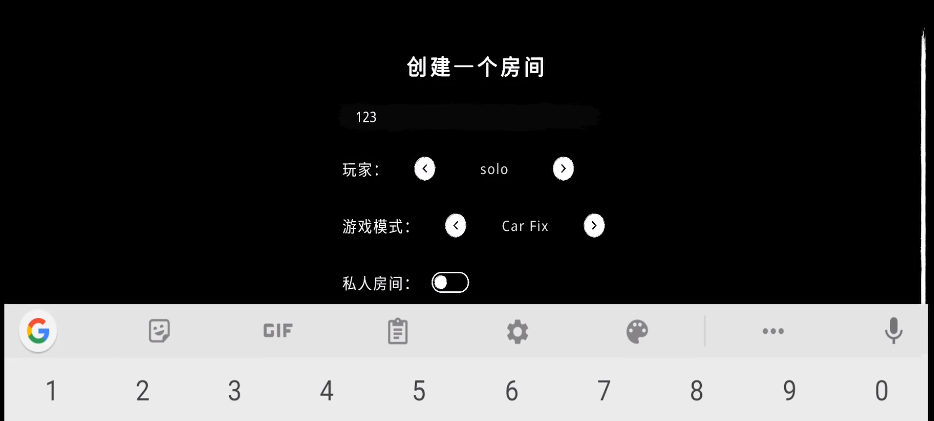
Task: Type the digit 0 key
Action: click(x=881, y=391)
